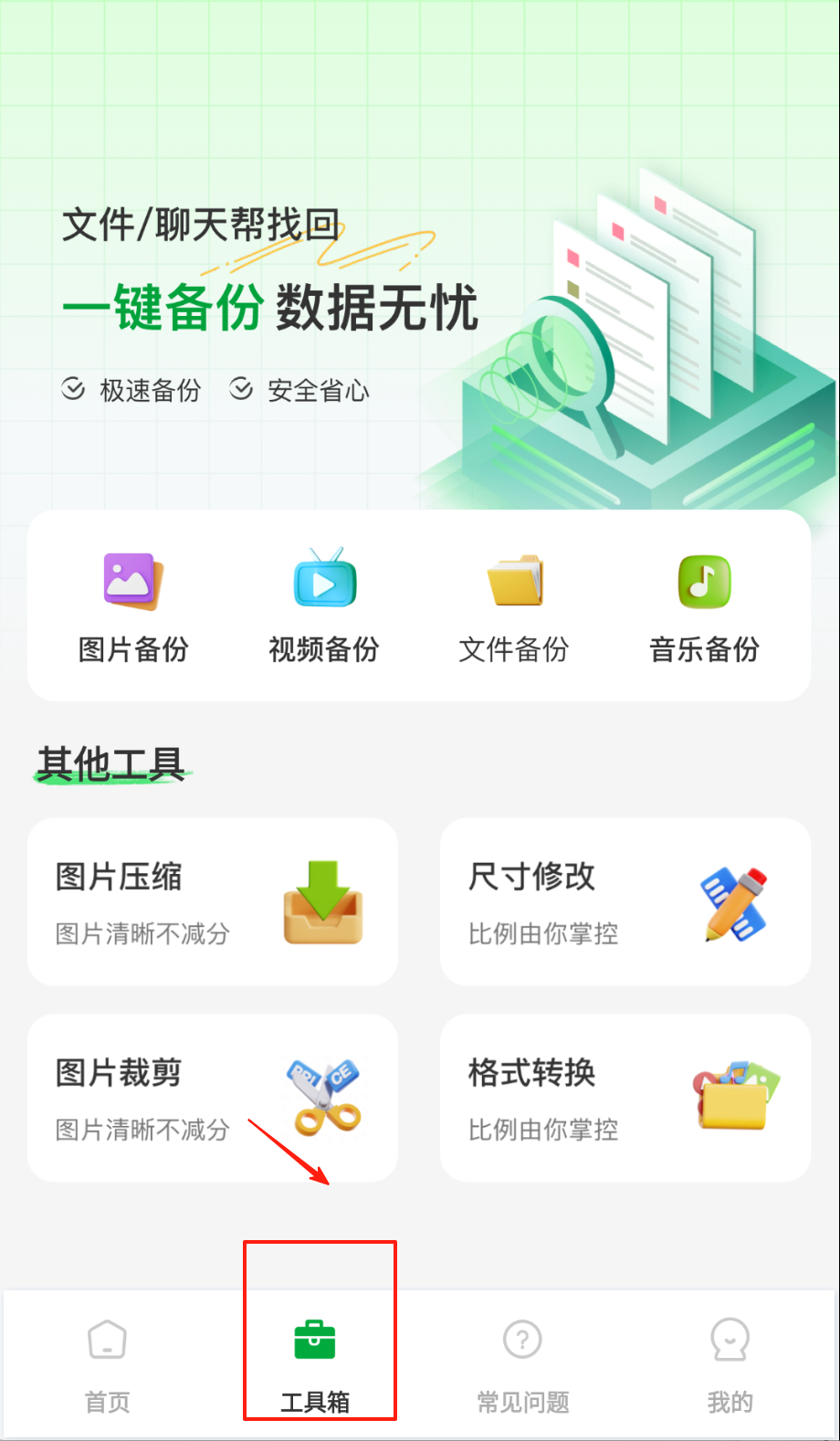840x1441 pixels.
Task: Open the 图片压缩 tool card
Action: click(x=213, y=901)
